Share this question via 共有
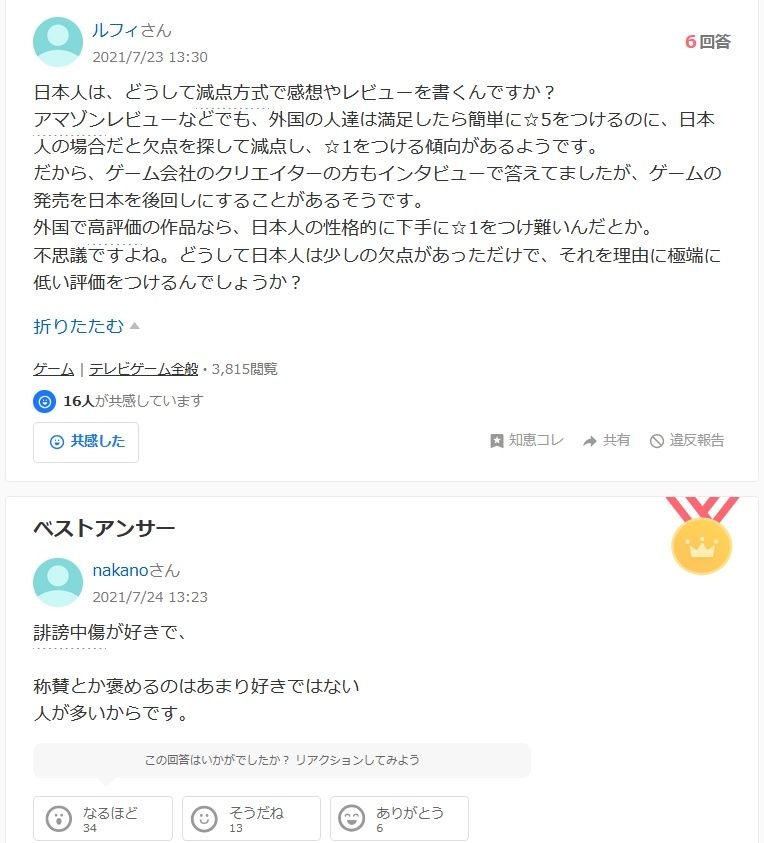The height and width of the screenshot is (843, 764). [x=607, y=440]
